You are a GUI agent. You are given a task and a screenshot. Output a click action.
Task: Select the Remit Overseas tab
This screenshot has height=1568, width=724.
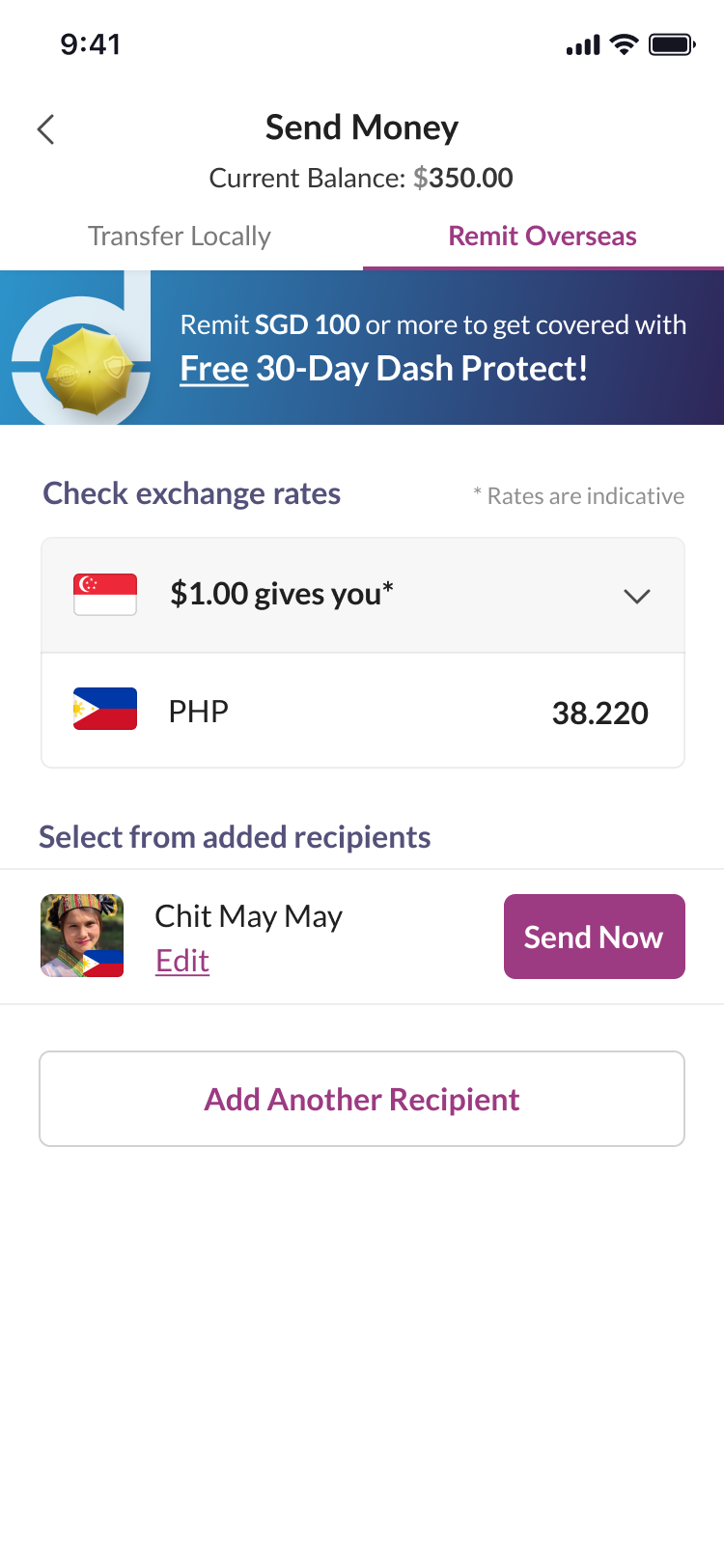coord(543,237)
